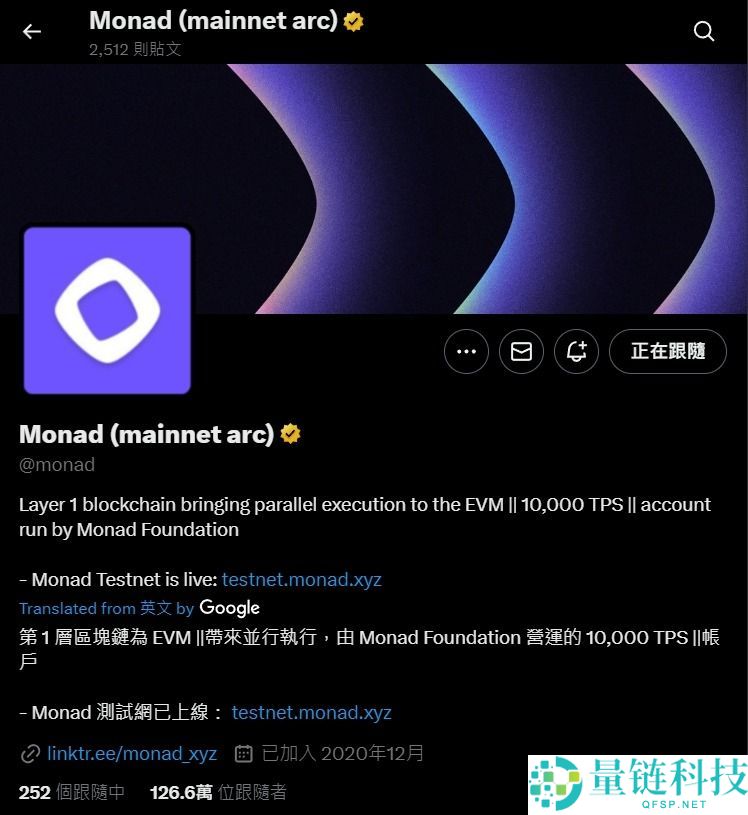Turn on post notifications bell

click(576, 352)
